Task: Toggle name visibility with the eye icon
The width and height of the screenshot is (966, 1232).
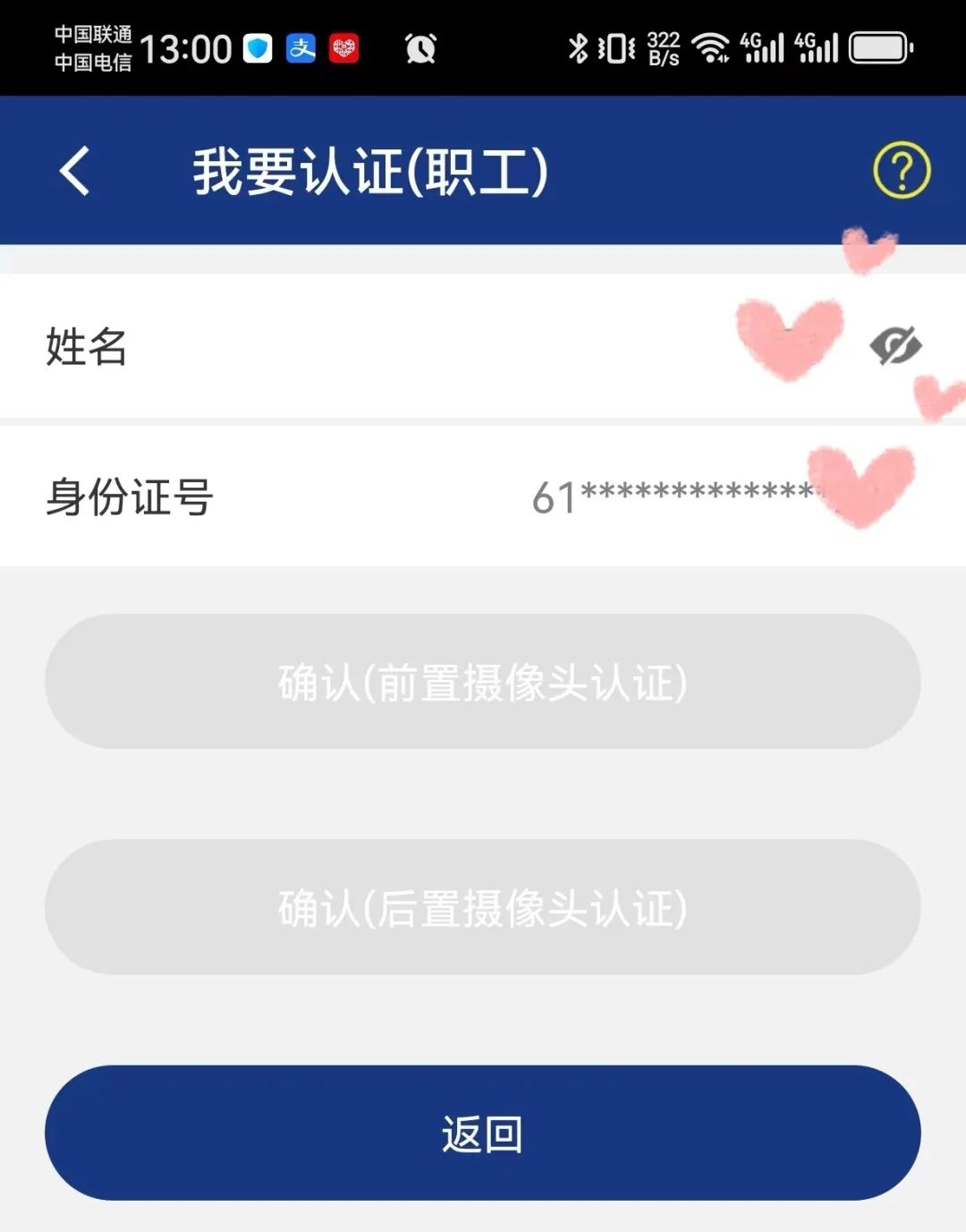Action: click(895, 345)
